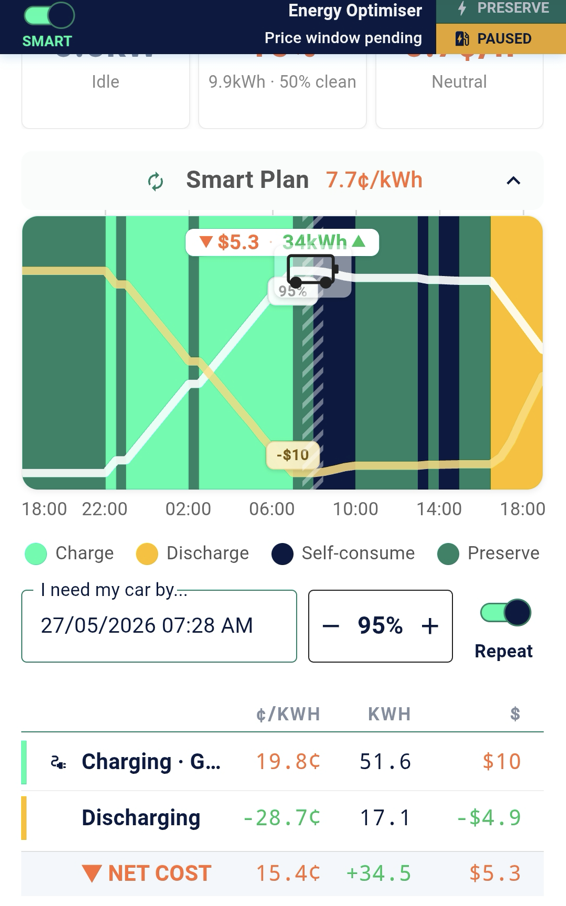The width and height of the screenshot is (566, 906).
Task: Disable the Repeat toggle
Action: point(505,612)
